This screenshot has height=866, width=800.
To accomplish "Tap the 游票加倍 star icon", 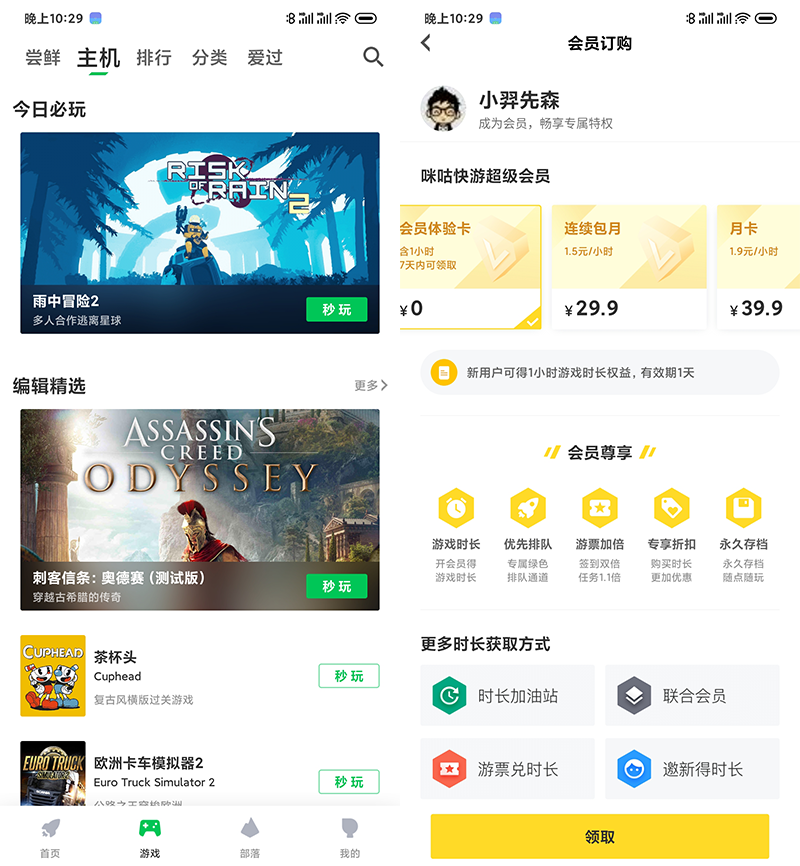I will tap(600, 510).
